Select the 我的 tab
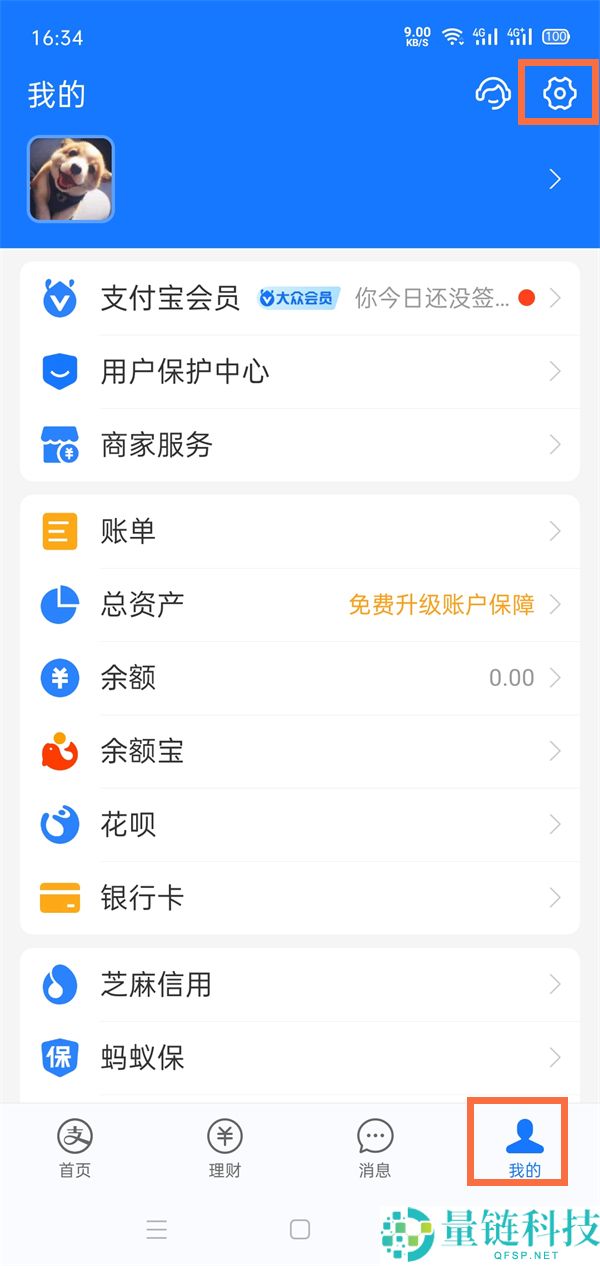The image size is (600, 1266). coord(524,1147)
